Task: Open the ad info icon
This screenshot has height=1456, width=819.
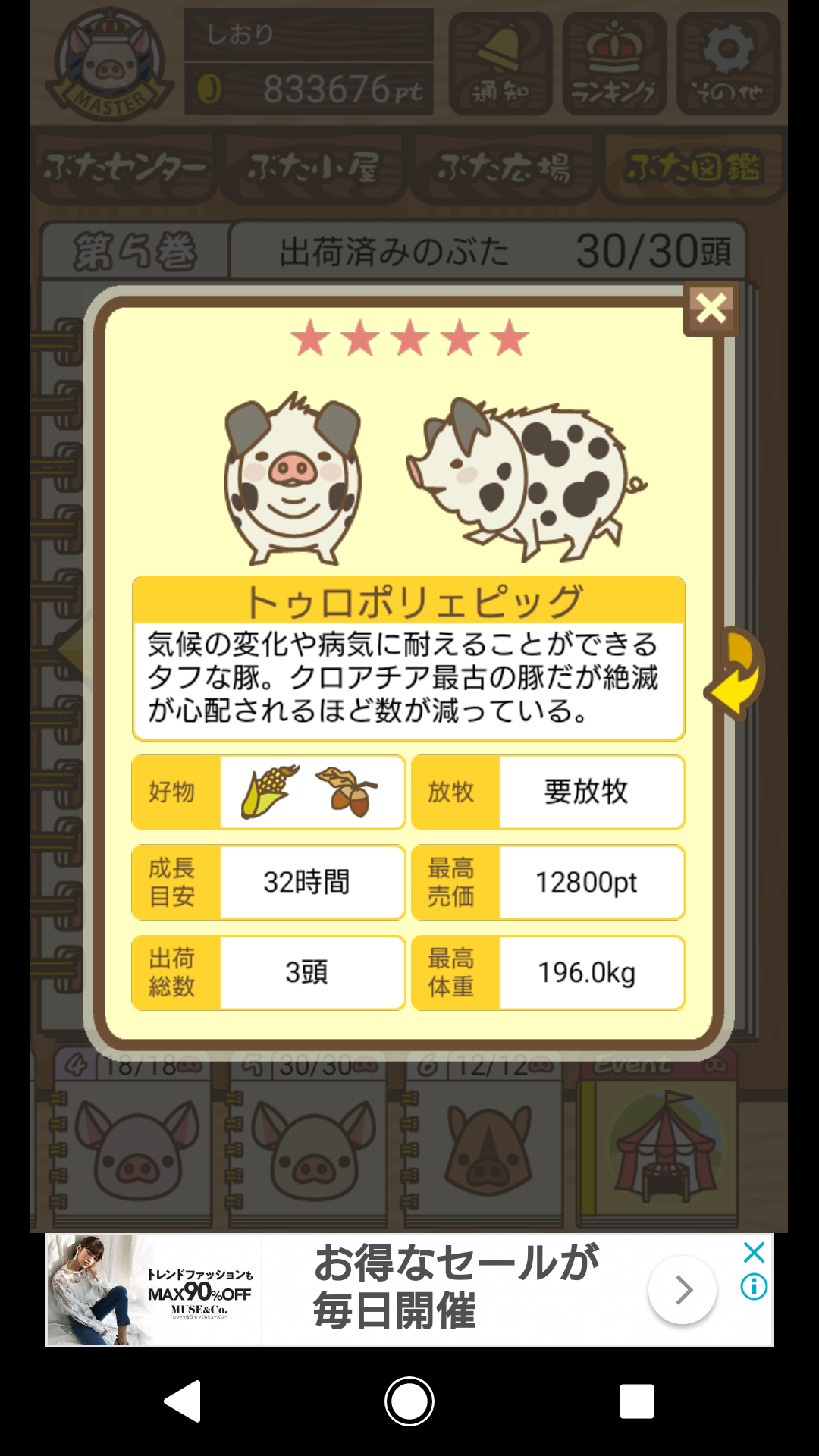Action: 754,1287
